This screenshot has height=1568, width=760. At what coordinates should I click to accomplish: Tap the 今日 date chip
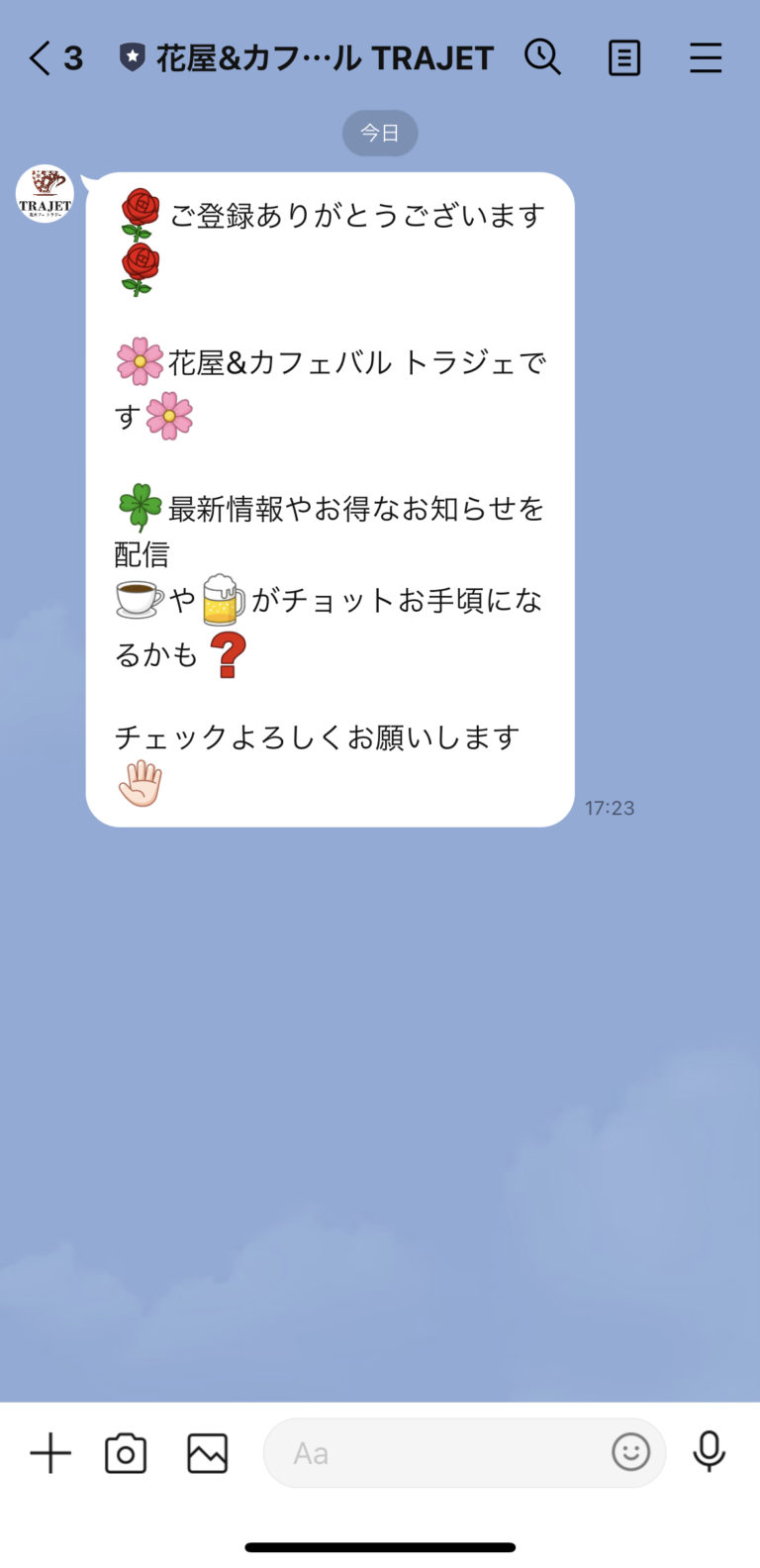pyautogui.click(x=380, y=132)
